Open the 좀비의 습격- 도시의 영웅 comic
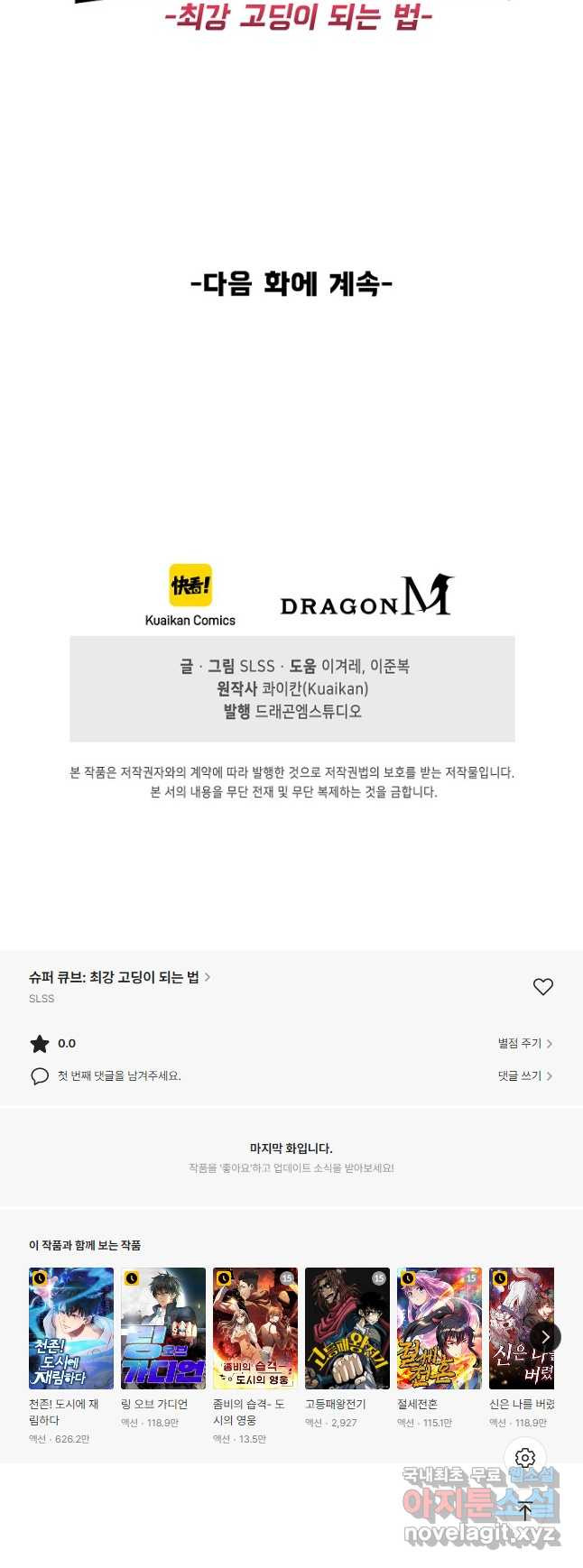 pyautogui.click(x=255, y=1327)
